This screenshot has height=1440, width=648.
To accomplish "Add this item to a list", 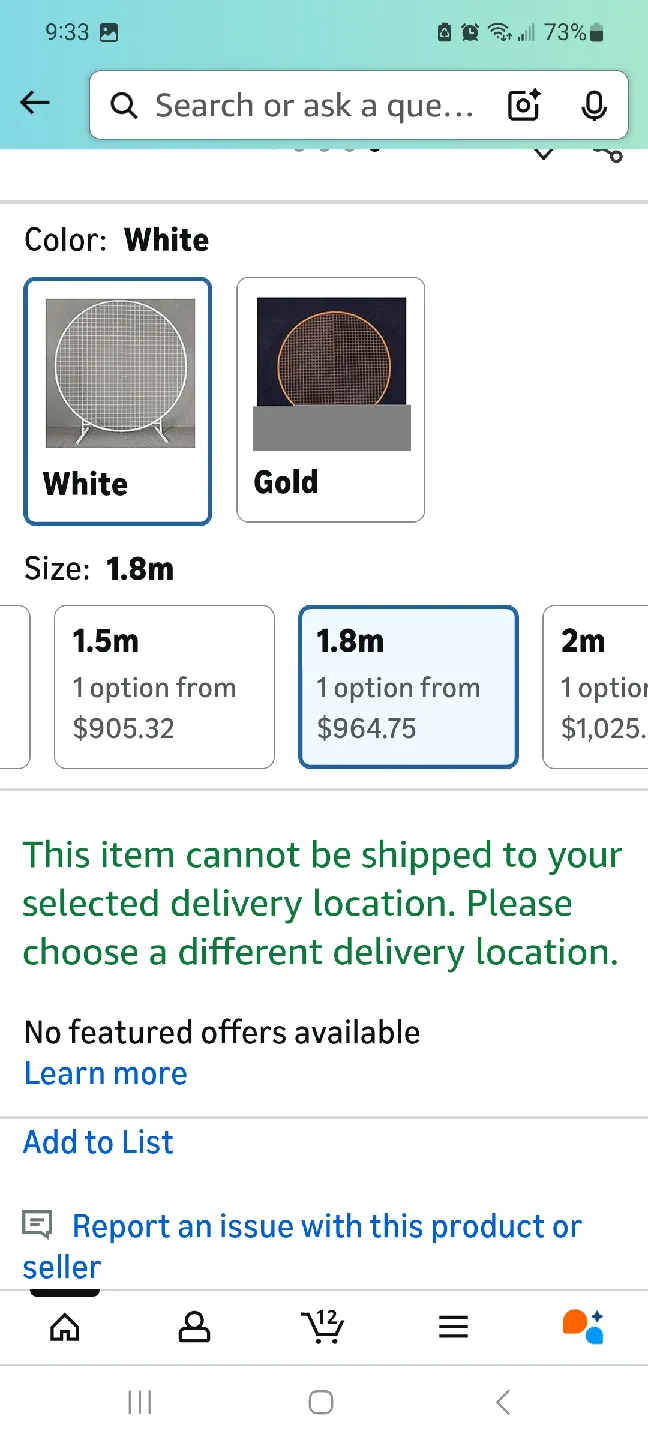I will (98, 1142).
